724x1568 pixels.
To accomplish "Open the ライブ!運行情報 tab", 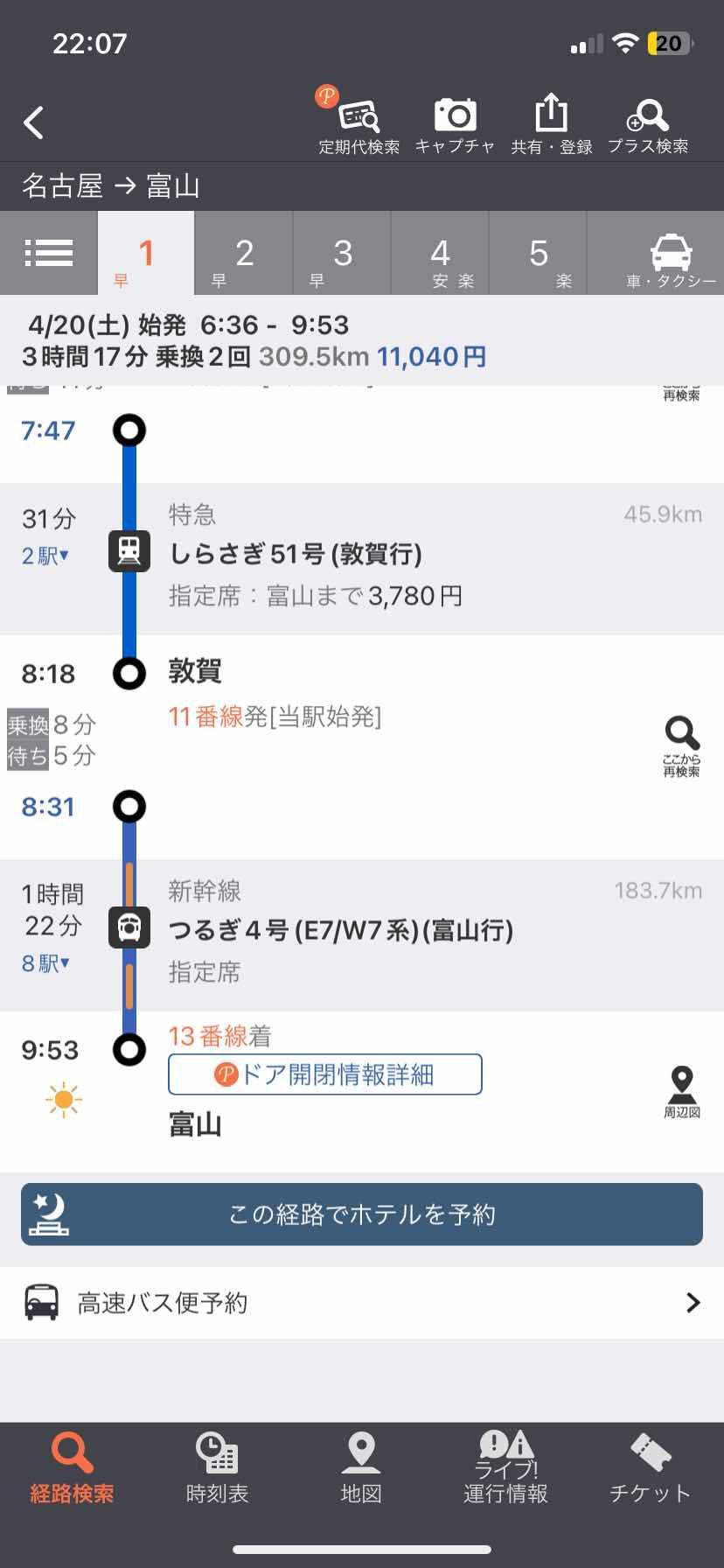I will [x=505, y=1468].
